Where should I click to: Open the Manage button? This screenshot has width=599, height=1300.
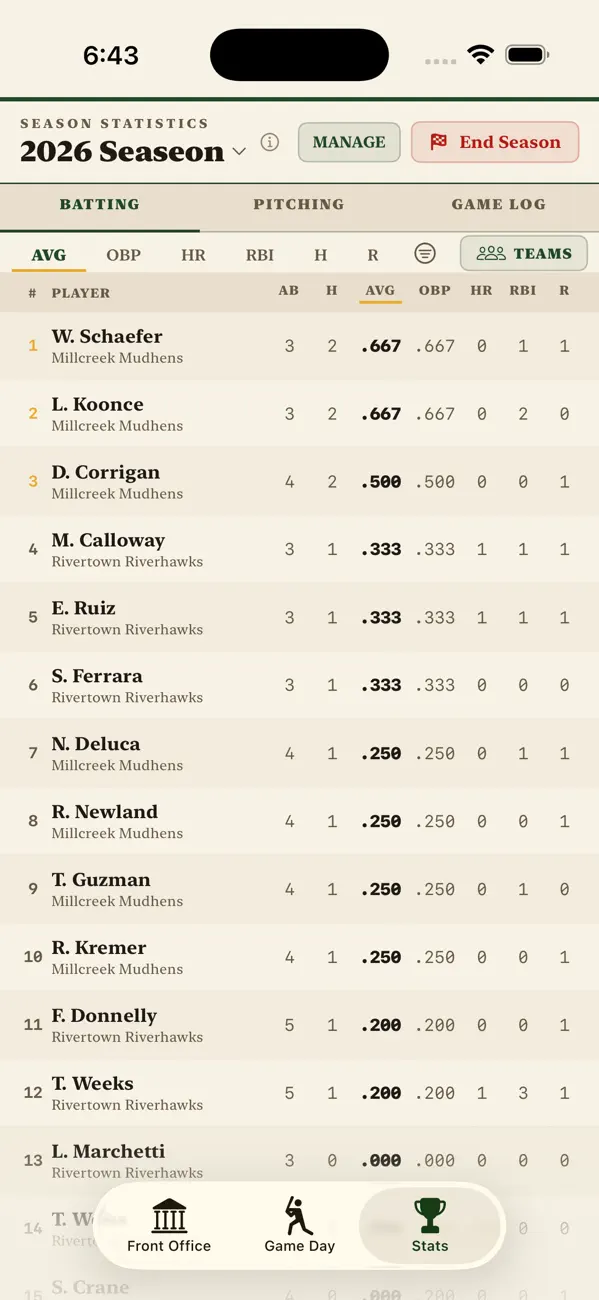click(x=349, y=142)
